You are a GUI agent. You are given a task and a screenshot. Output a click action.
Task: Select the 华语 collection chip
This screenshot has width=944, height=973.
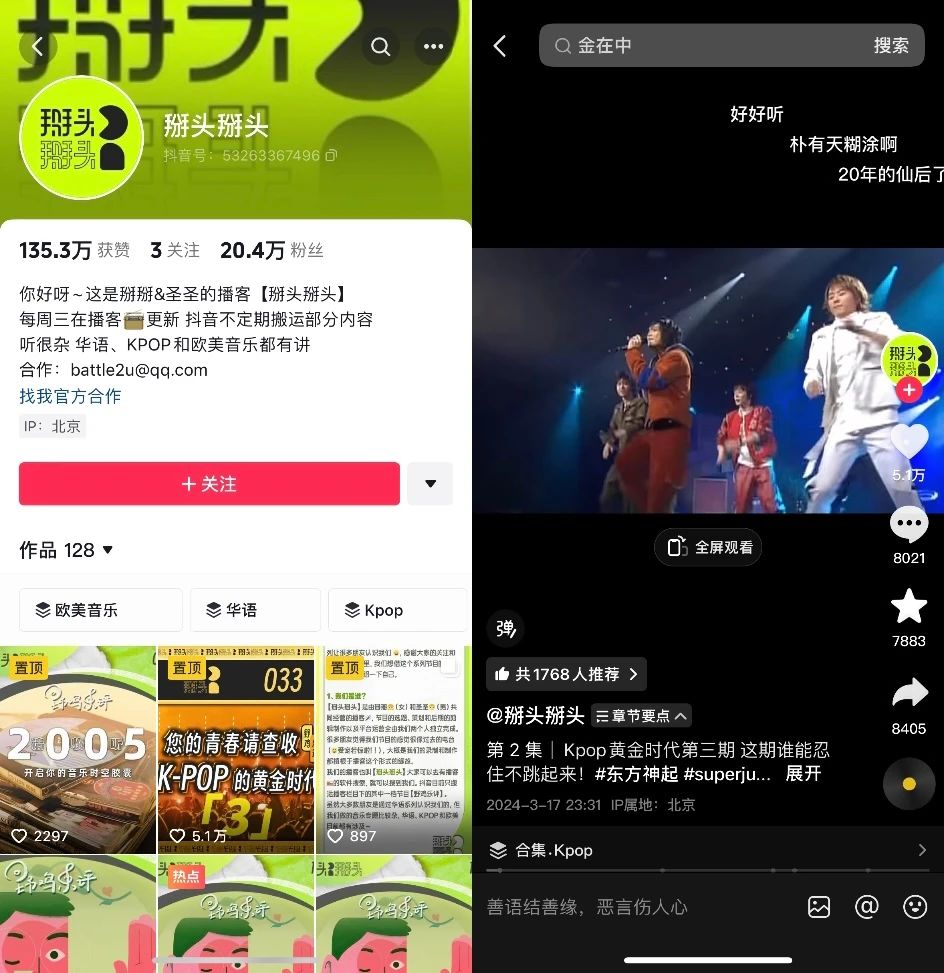[255, 610]
